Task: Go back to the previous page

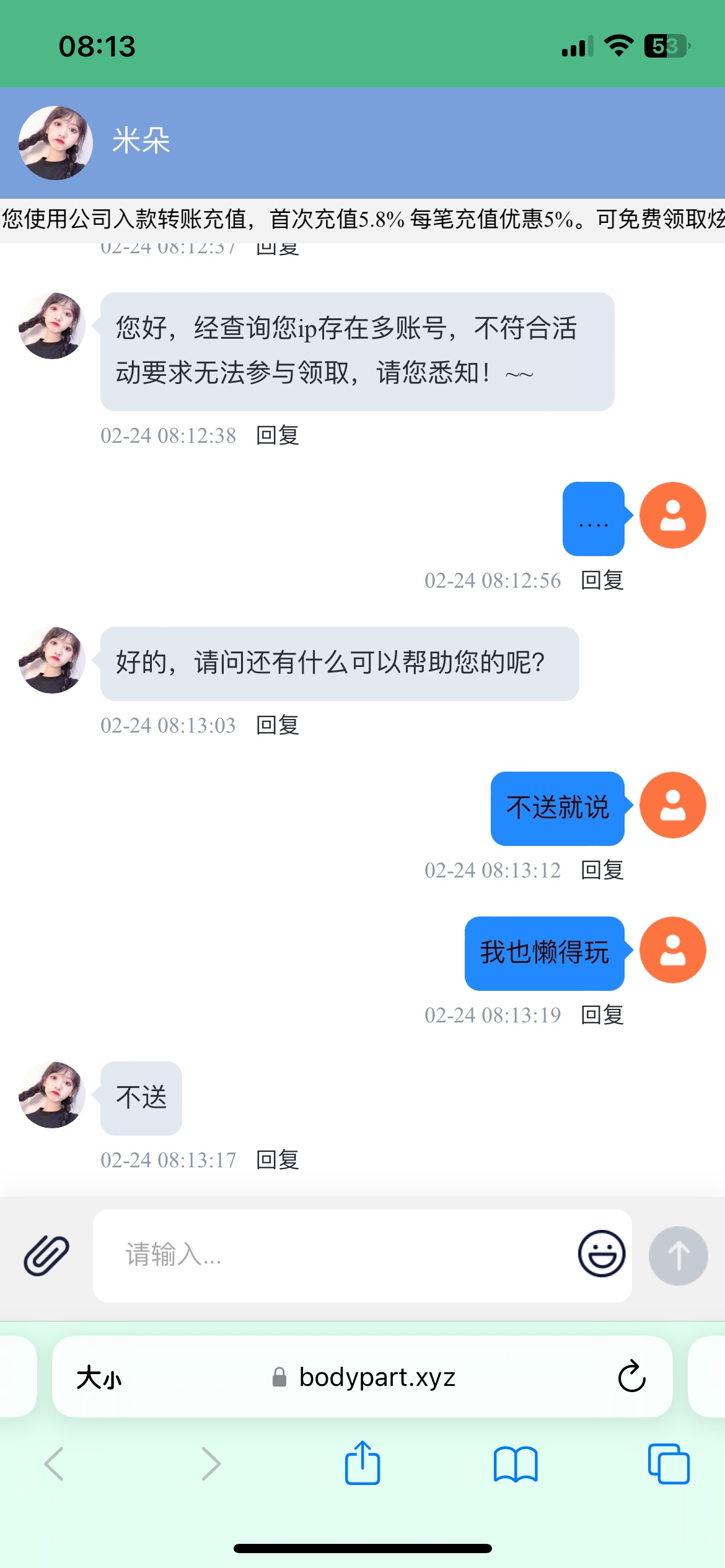Action: pos(55,1464)
